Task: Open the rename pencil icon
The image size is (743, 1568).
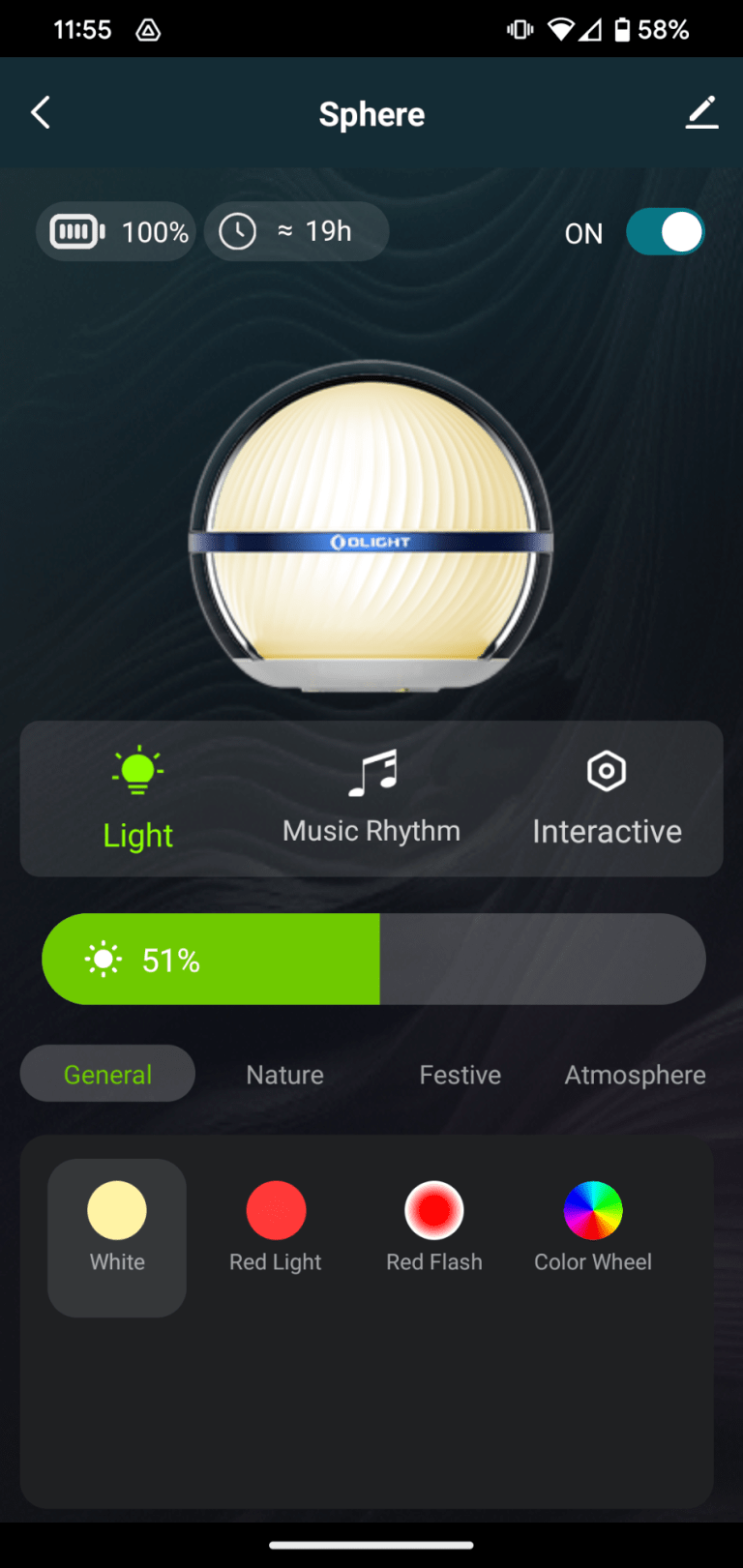Action: 701,112
